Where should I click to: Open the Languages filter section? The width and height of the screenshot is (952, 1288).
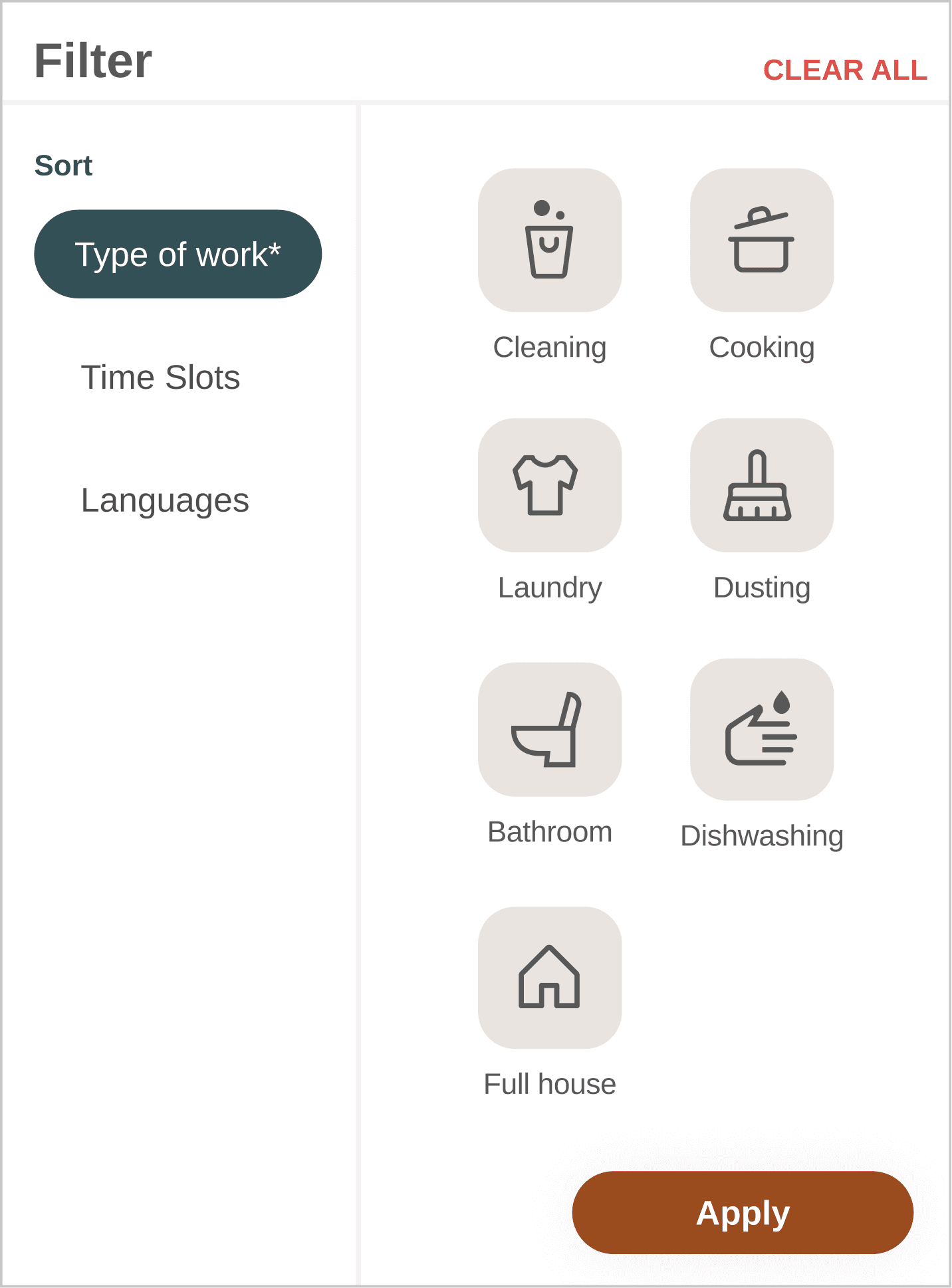(165, 500)
